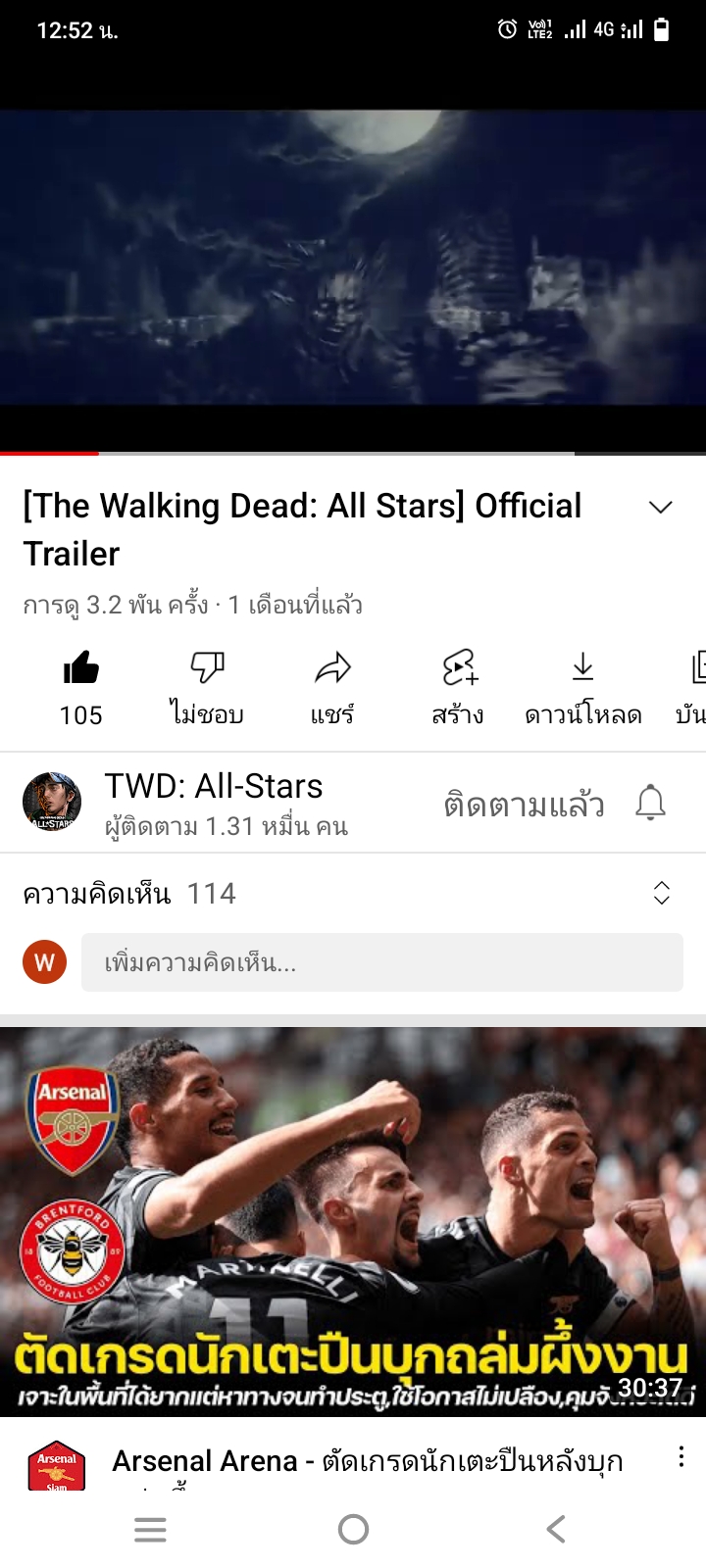Dislike the video with ไม่ชอบ button
This screenshot has height=1568, width=706.
(x=207, y=686)
